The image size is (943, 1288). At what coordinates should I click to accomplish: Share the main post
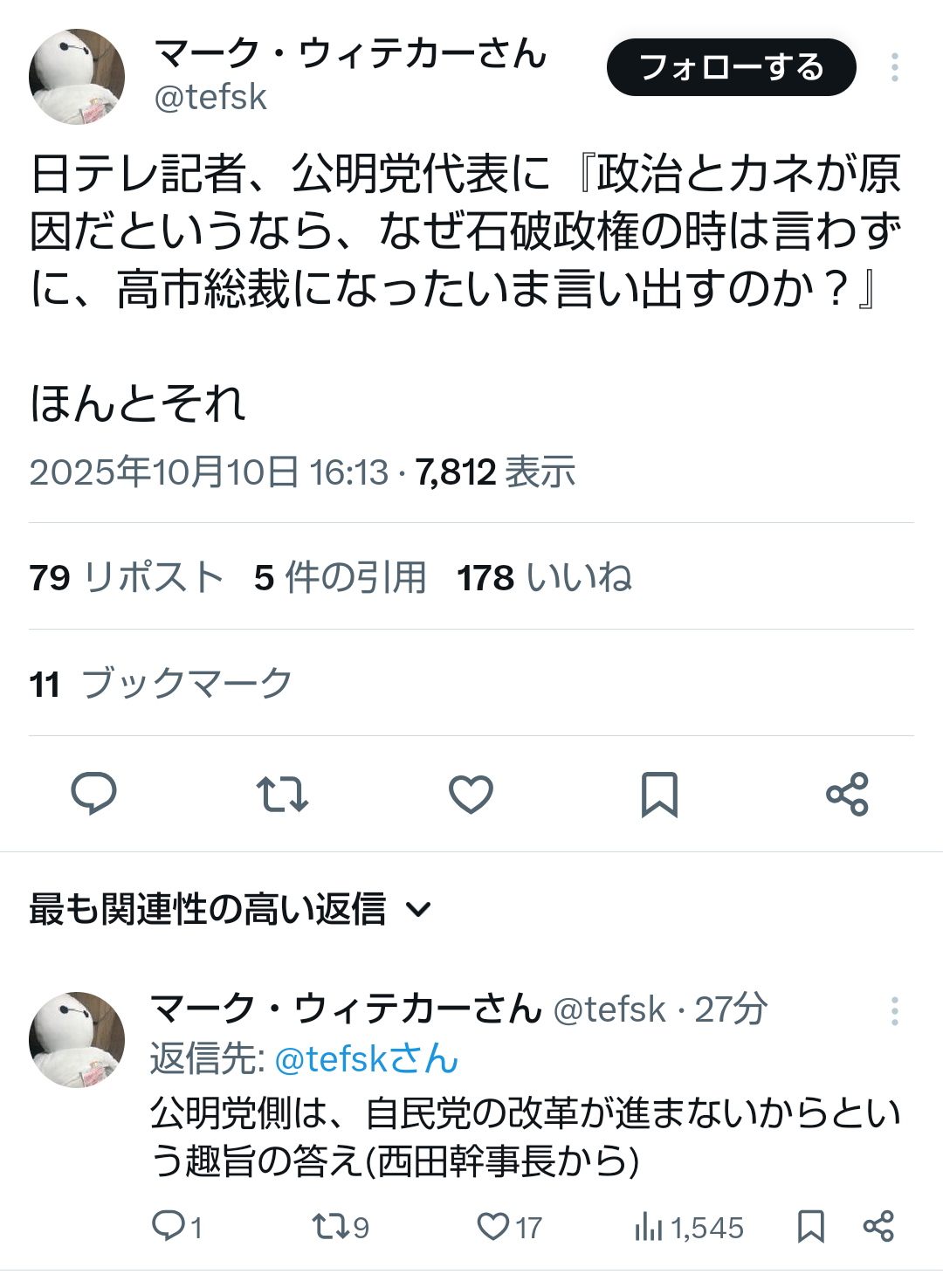[847, 794]
